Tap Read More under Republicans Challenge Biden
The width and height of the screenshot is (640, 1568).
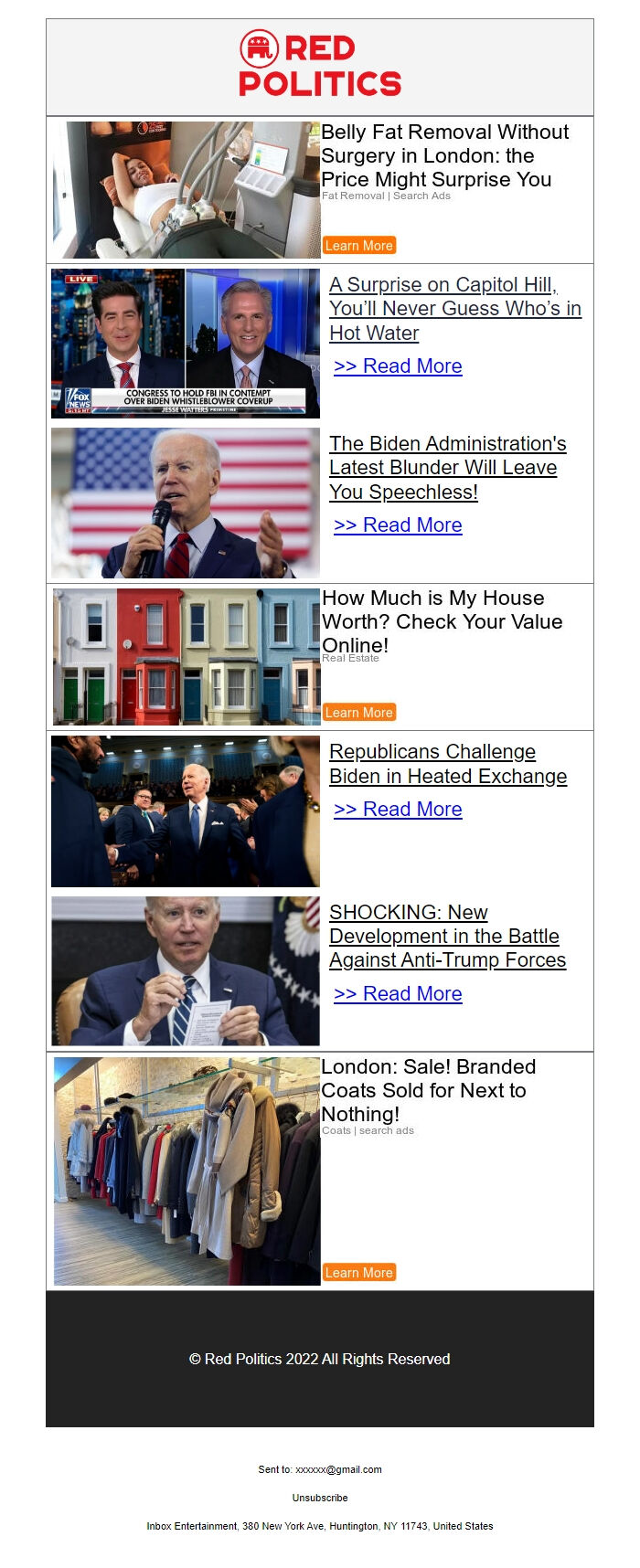(x=398, y=810)
